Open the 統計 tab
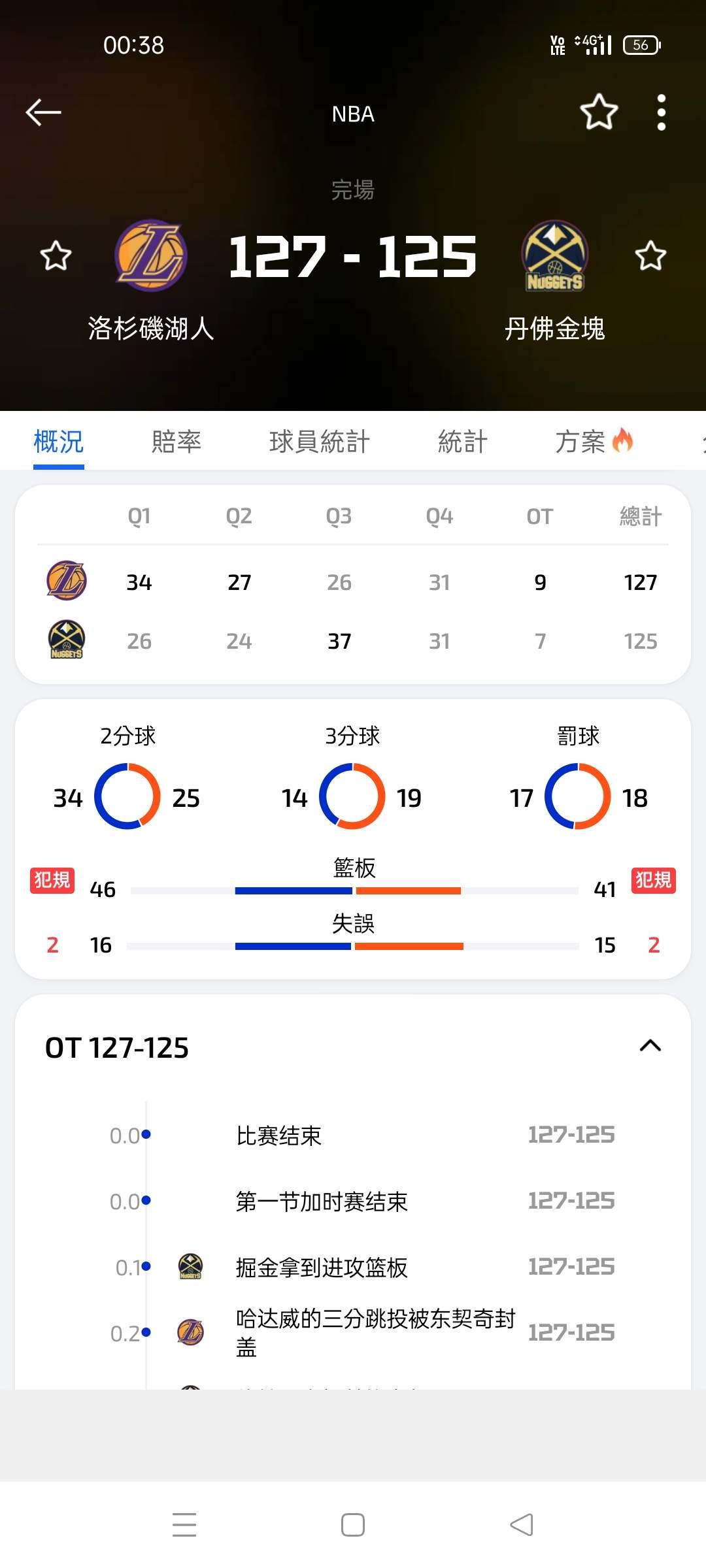The width and height of the screenshot is (706, 1568). coord(463,442)
